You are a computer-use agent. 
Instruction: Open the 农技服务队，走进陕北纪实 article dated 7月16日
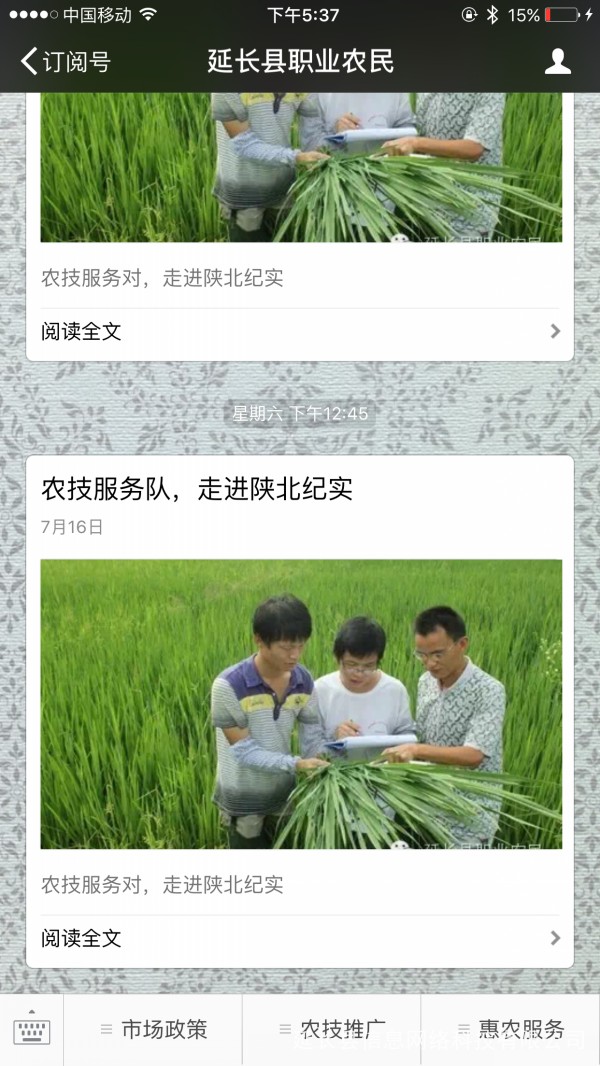(197, 489)
